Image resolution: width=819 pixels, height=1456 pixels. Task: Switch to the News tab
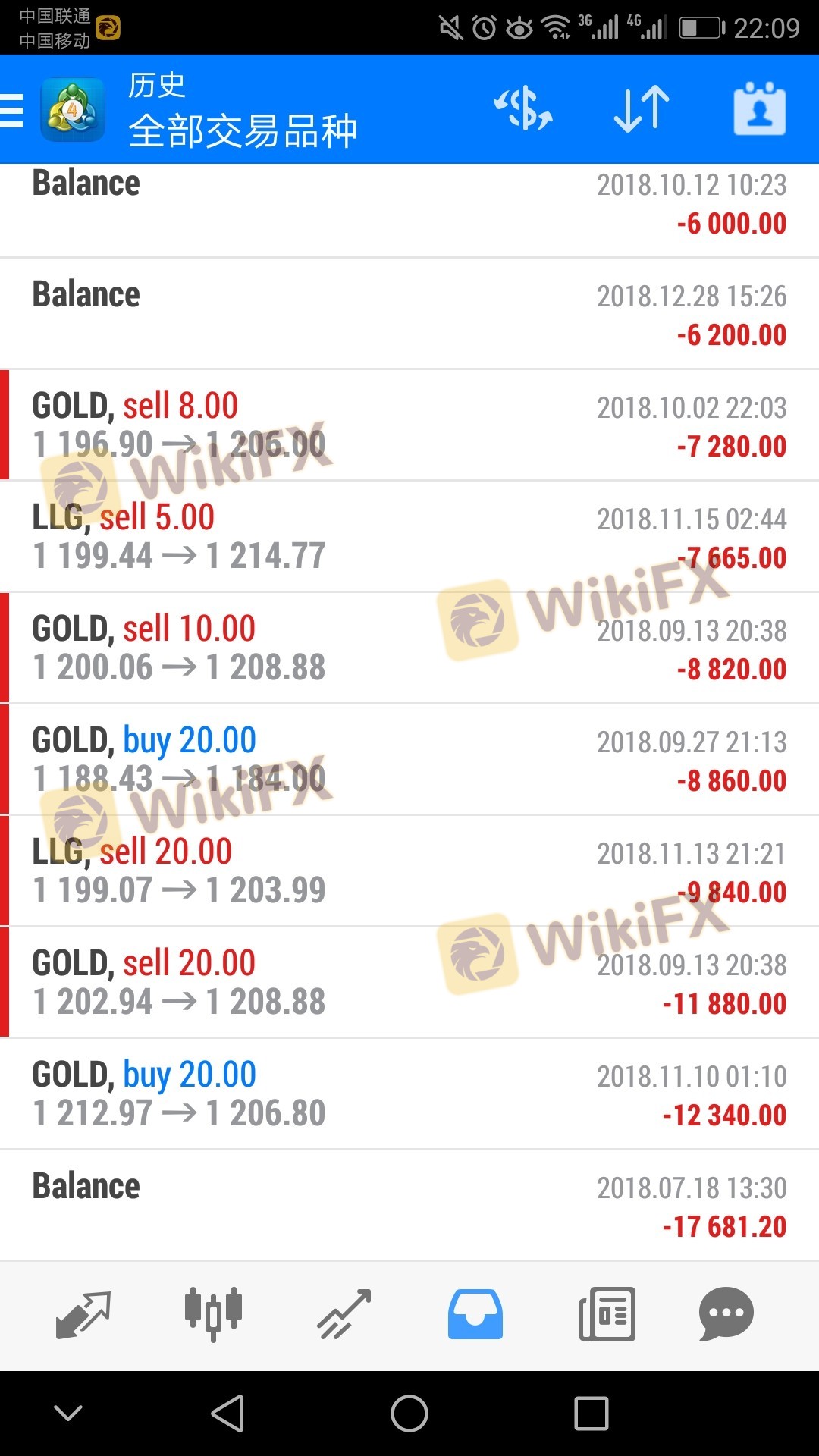[x=607, y=1314]
